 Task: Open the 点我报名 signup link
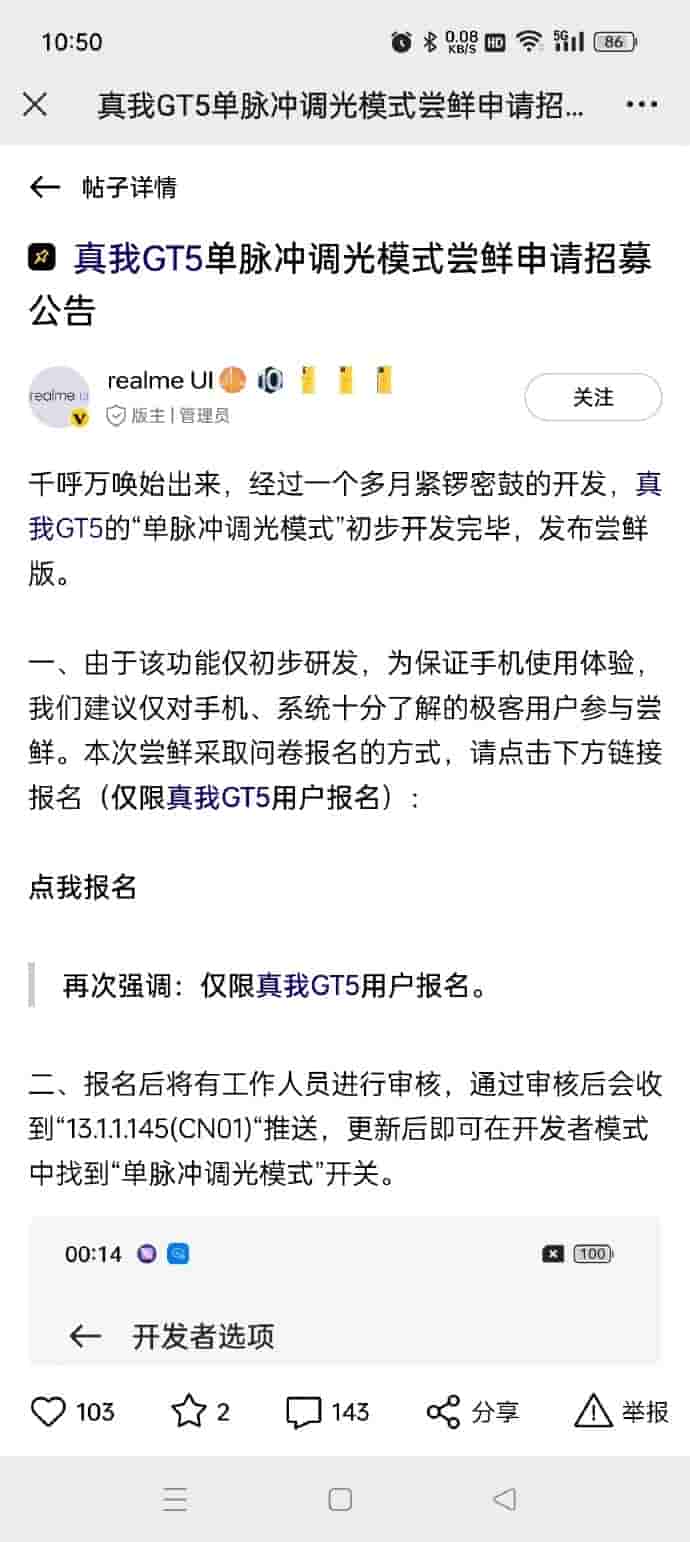click(82, 886)
